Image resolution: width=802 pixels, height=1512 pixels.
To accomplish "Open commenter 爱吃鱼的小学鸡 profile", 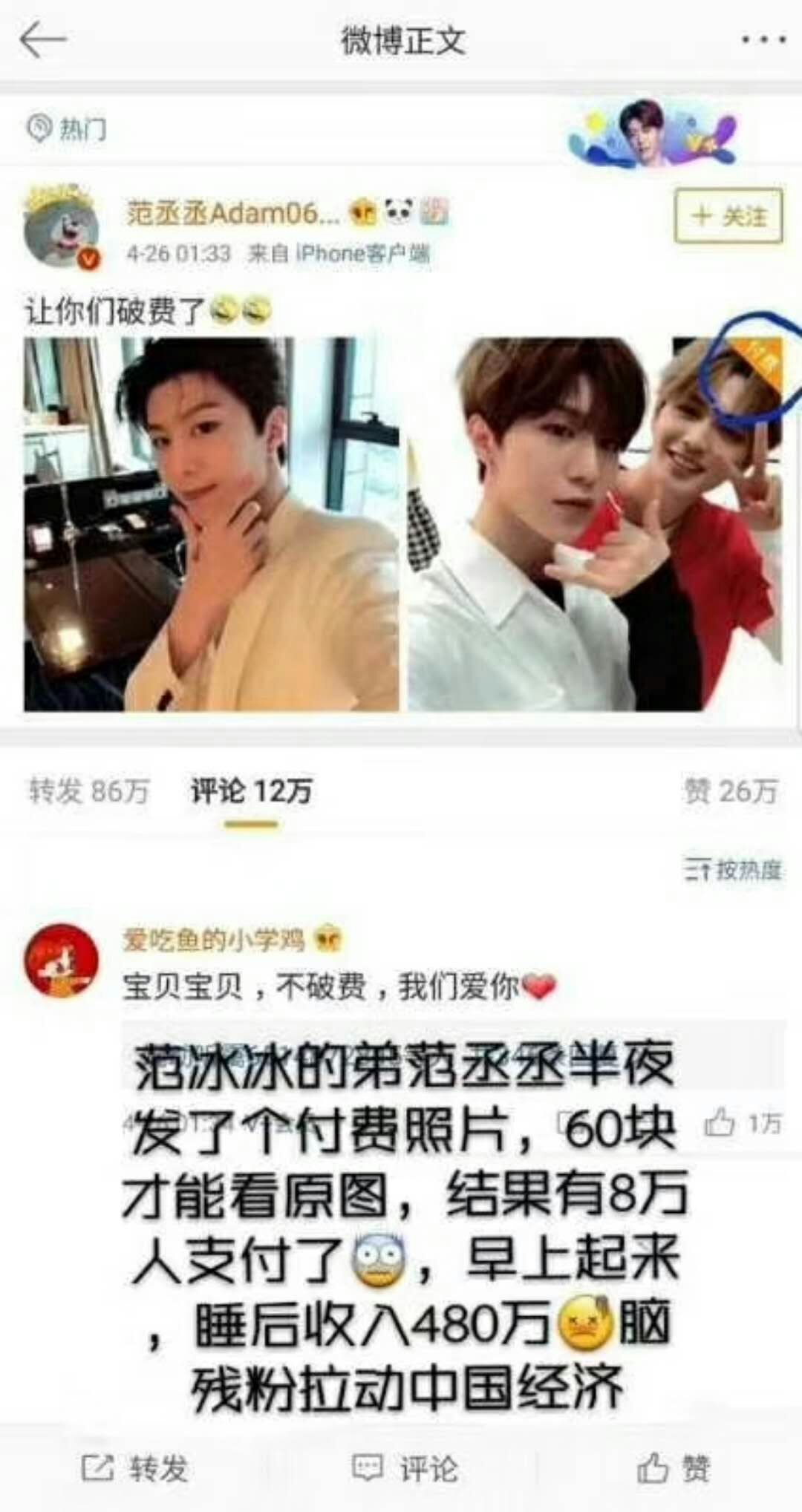I will click(x=62, y=960).
